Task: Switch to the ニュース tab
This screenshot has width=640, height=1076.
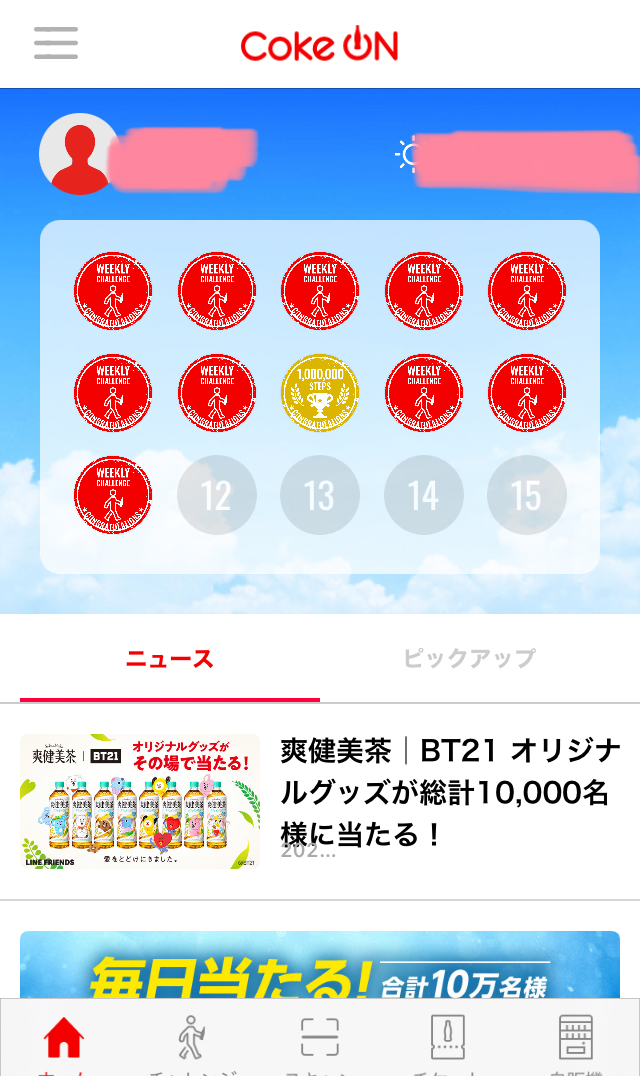Action: (170, 659)
